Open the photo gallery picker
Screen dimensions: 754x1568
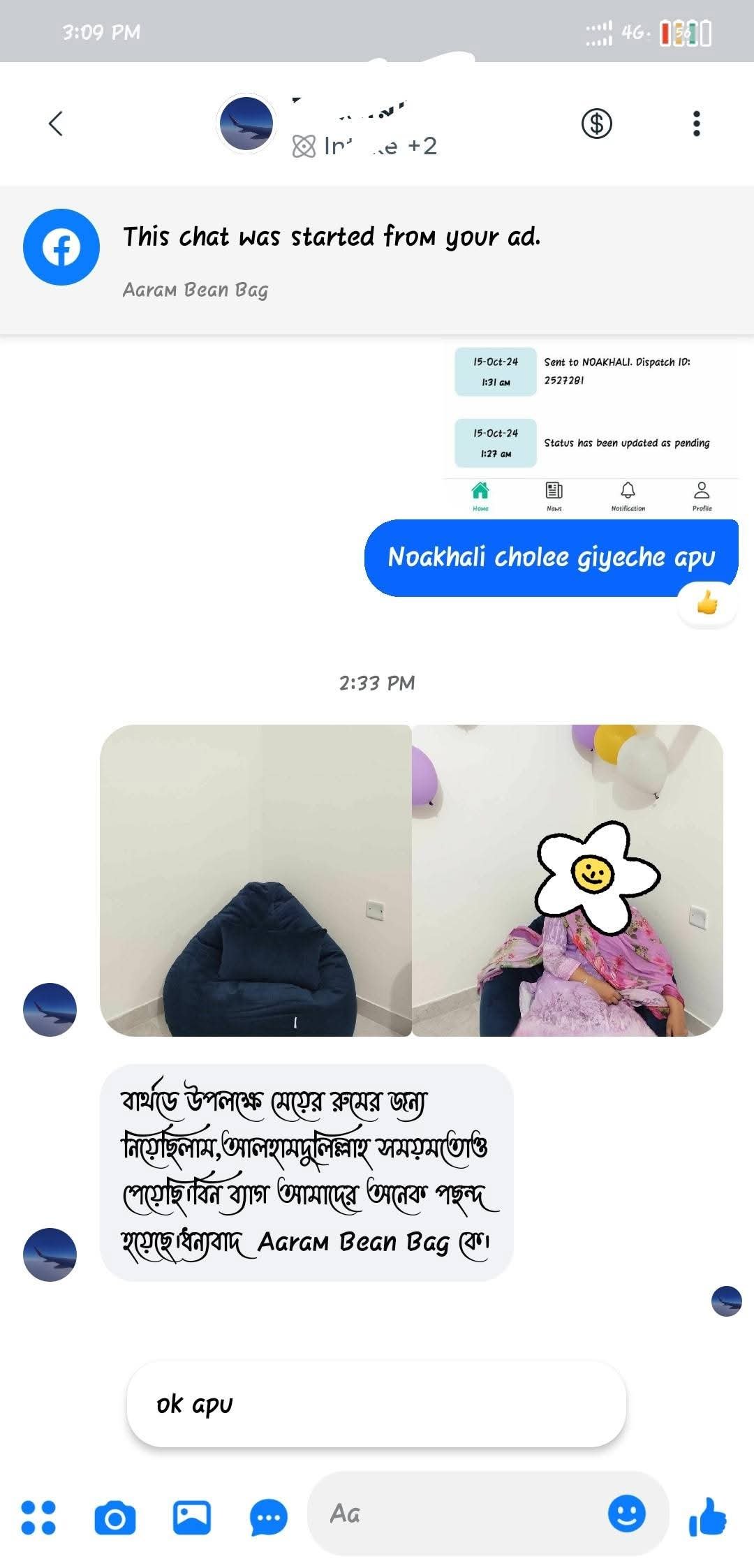click(x=192, y=1517)
